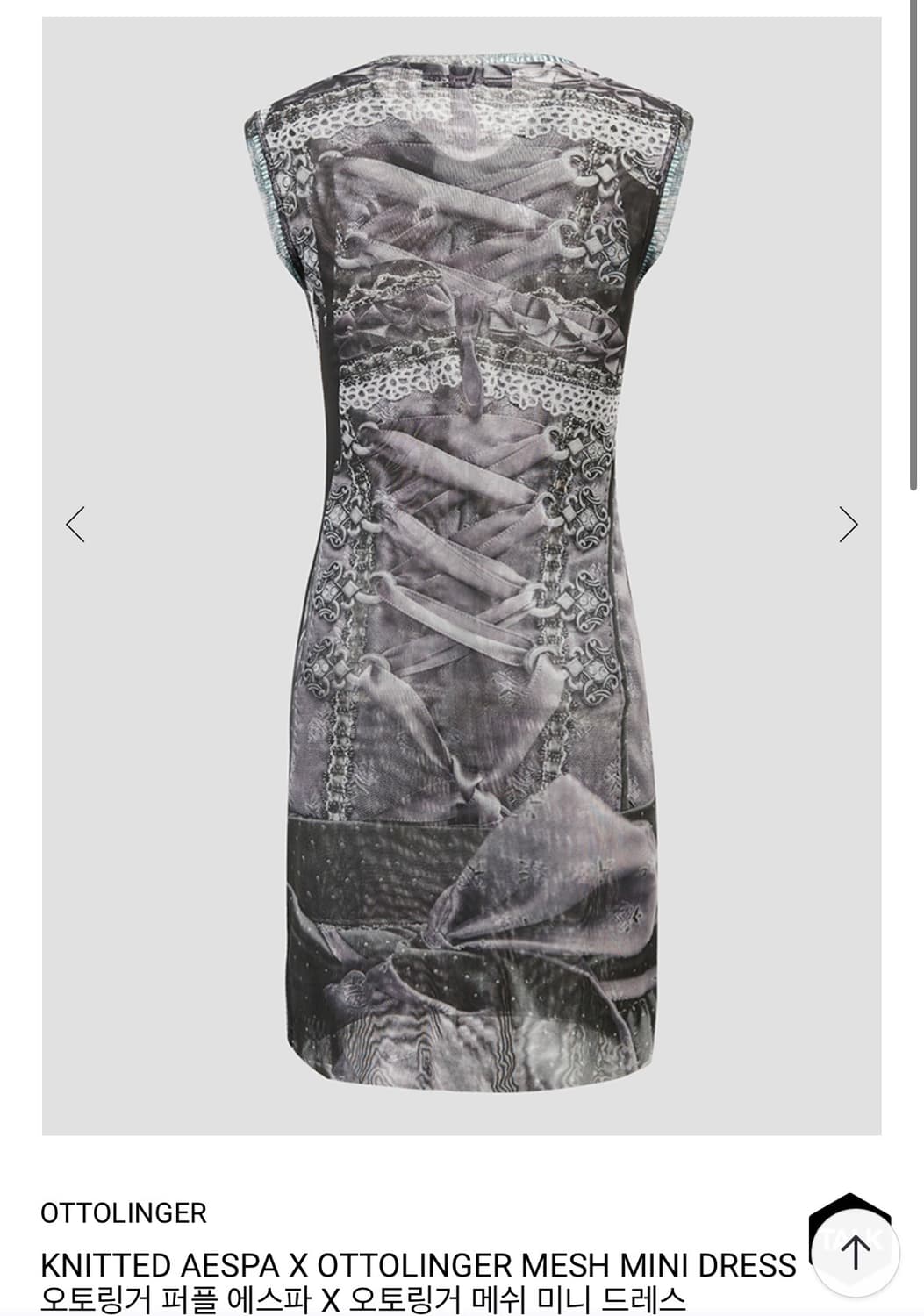Screen dimensions: 924x1316
Task: Tap the scroll-to-top arrow button
Action: (x=854, y=1252)
